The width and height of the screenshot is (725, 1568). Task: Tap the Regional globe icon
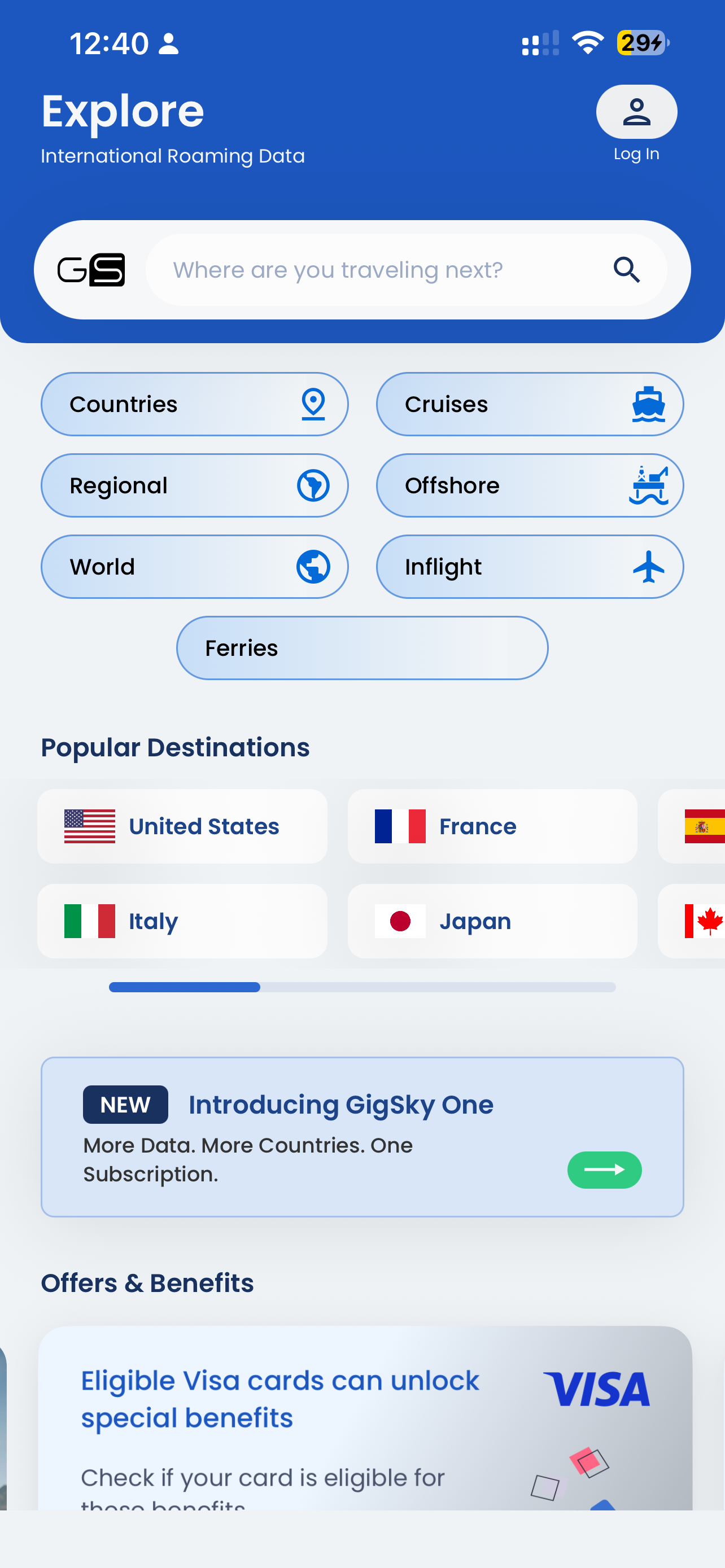coord(313,485)
